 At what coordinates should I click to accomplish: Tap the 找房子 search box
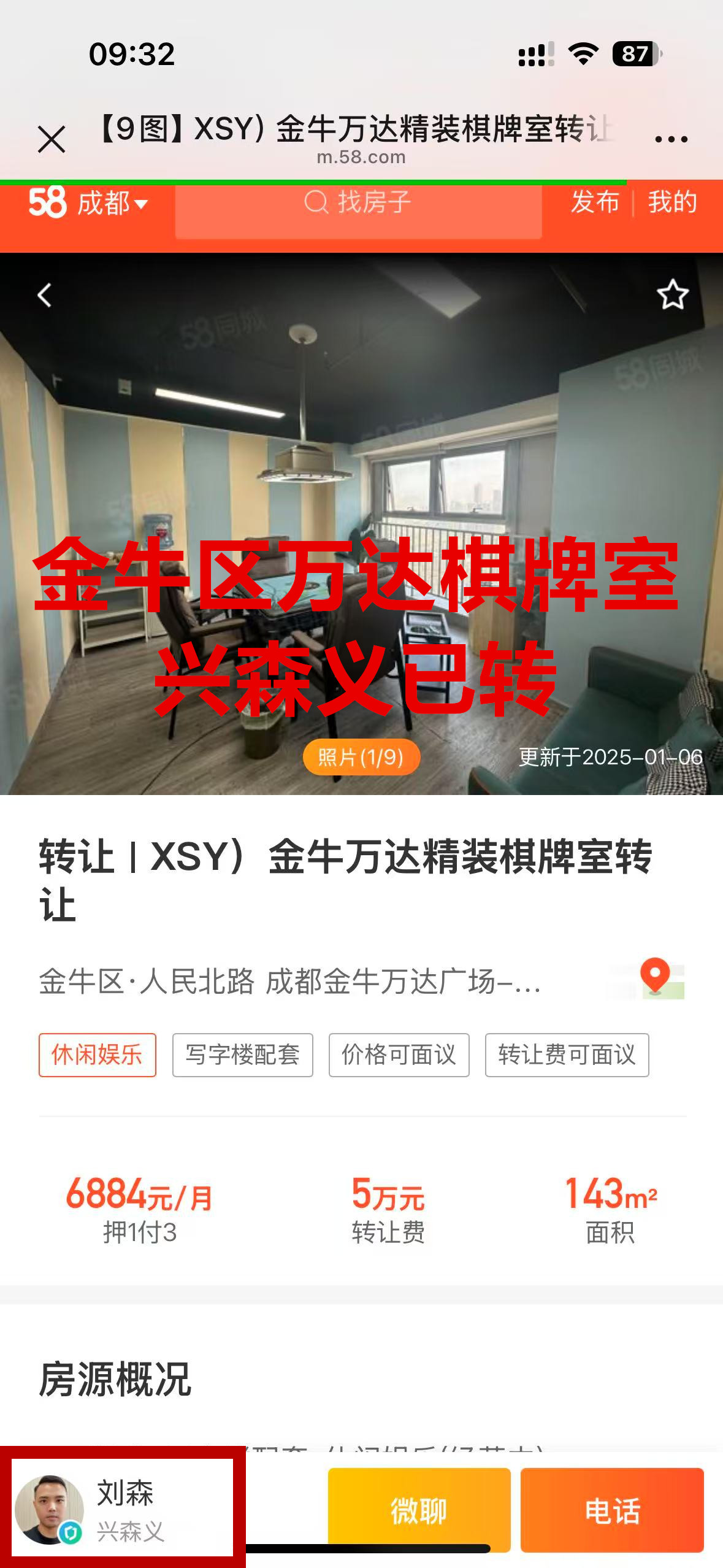(358, 204)
